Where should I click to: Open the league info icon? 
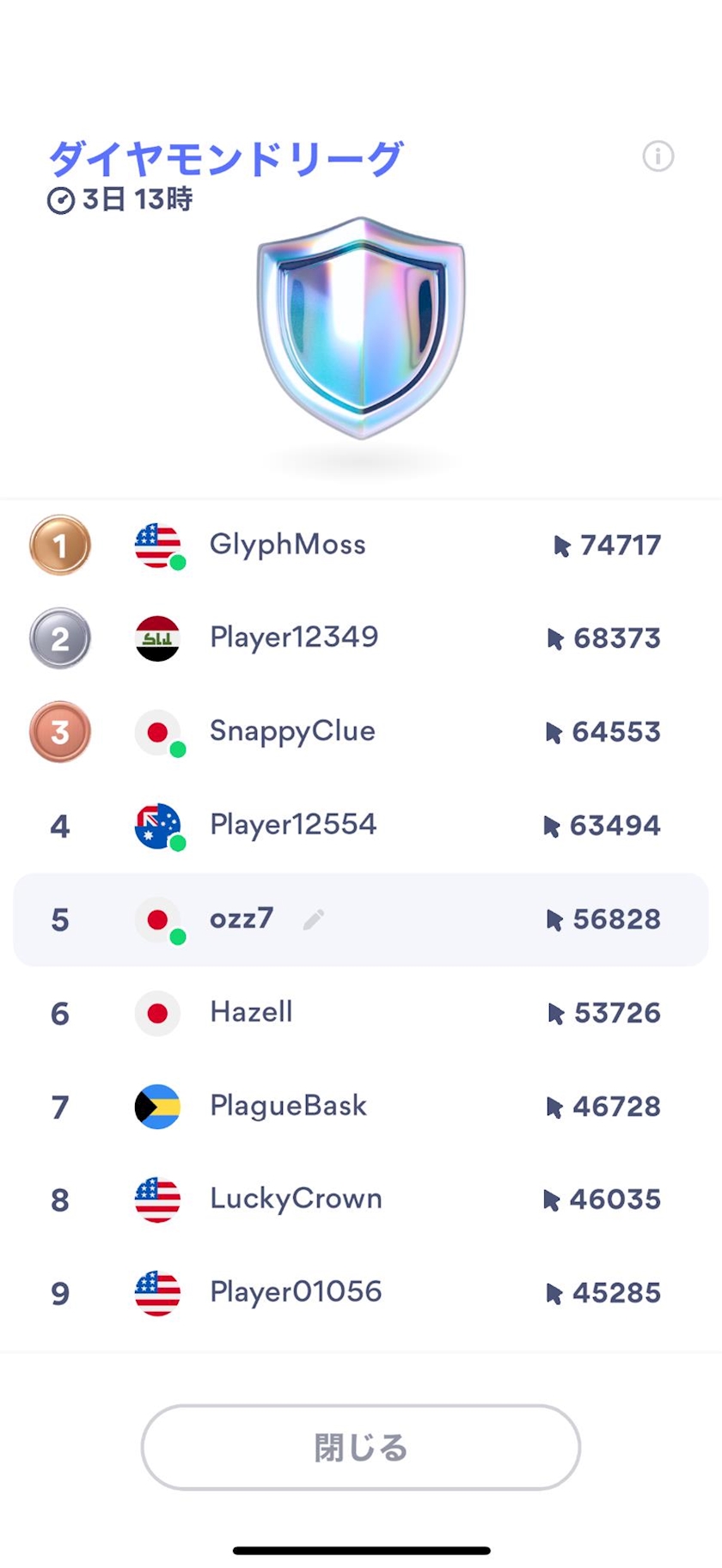(658, 156)
